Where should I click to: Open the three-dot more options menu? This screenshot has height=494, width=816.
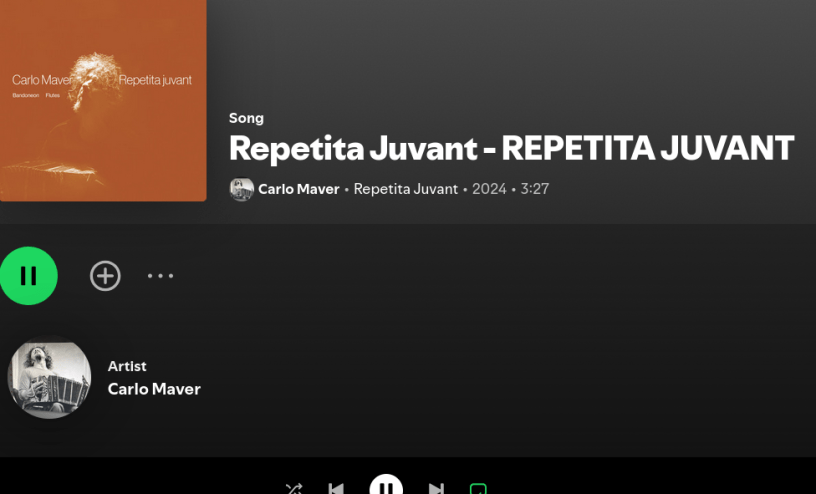[160, 276]
